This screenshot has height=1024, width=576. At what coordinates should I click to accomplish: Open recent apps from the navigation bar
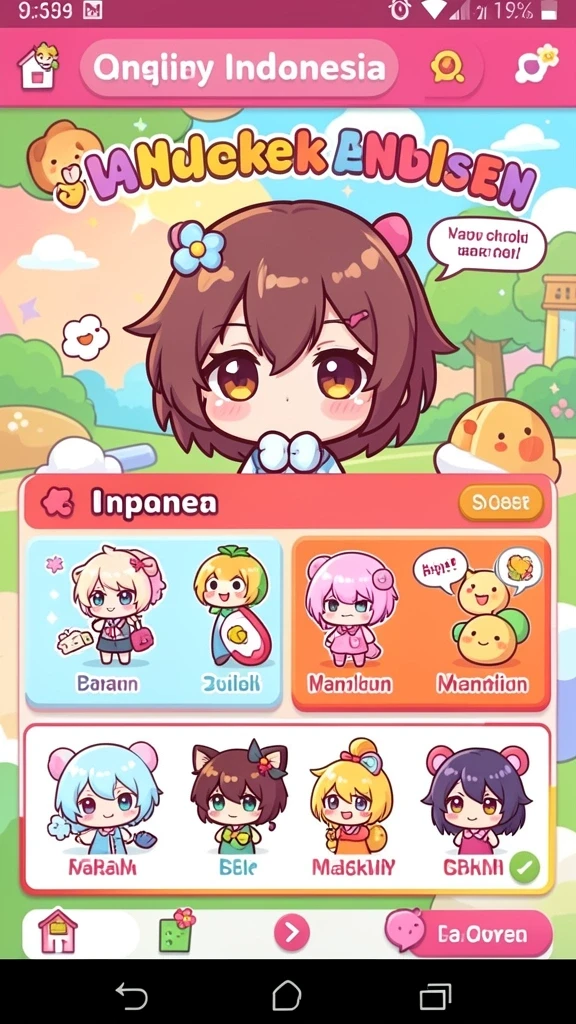(435, 997)
